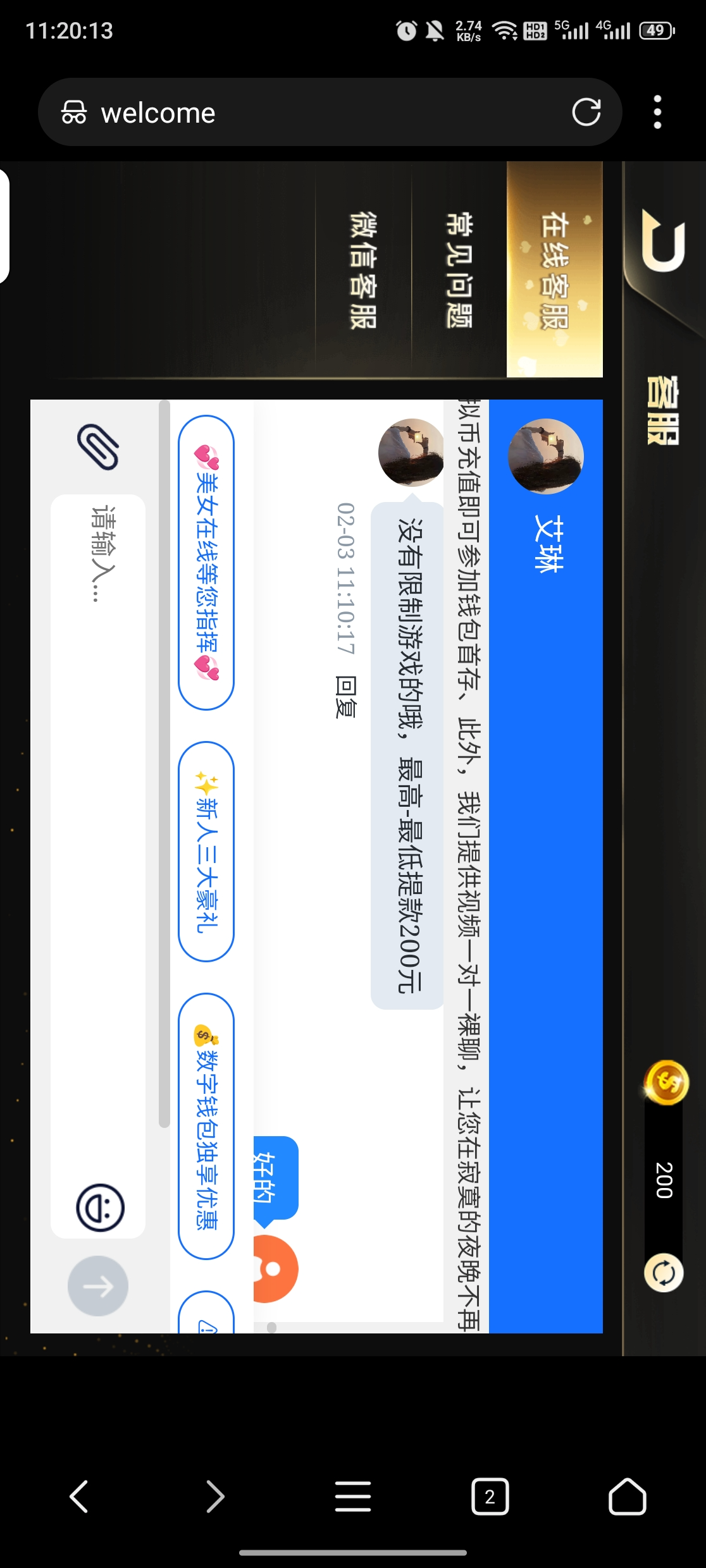Open the emoji picker in chat
The width and height of the screenshot is (706, 1568).
tap(100, 1208)
